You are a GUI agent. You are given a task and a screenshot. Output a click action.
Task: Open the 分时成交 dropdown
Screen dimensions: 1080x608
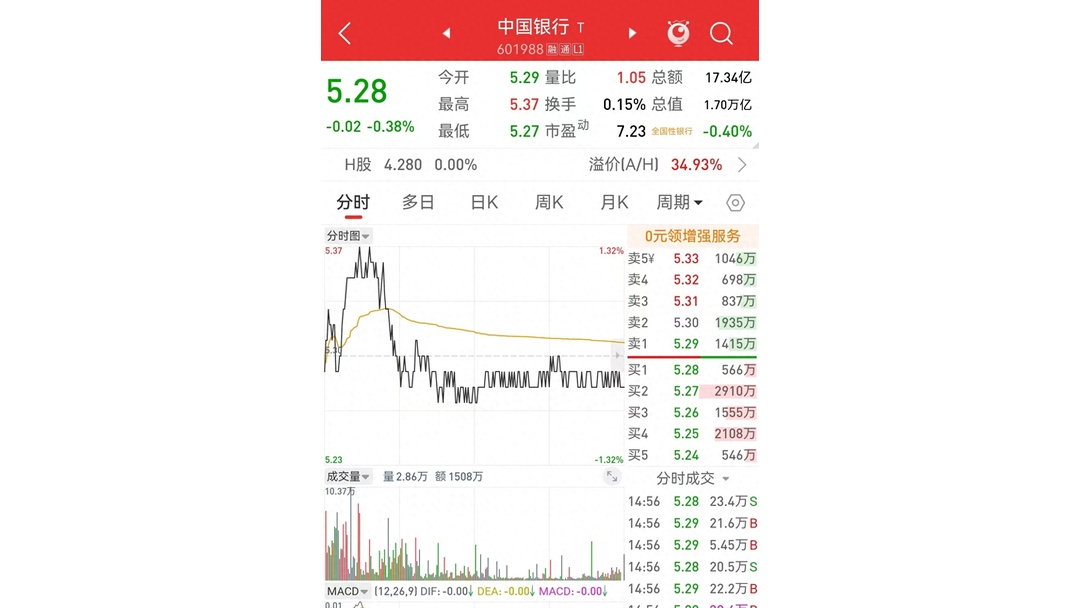coord(692,479)
